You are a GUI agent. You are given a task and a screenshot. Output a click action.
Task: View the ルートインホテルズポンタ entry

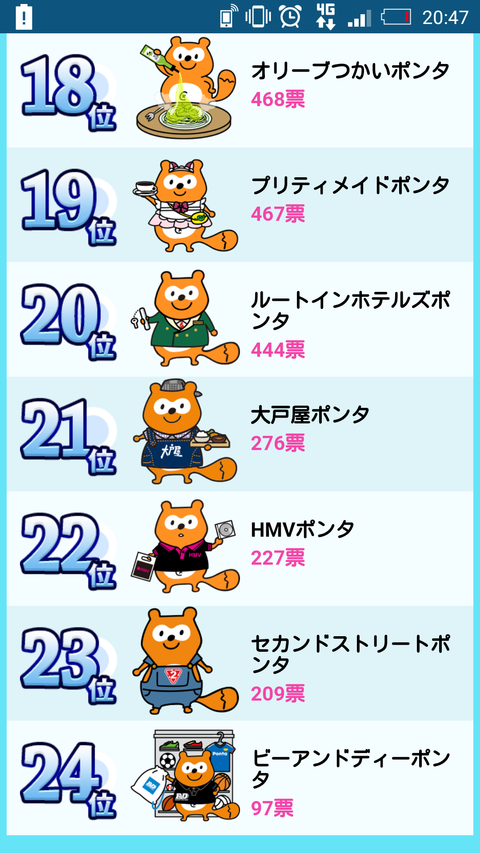pyautogui.click(x=240, y=319)
